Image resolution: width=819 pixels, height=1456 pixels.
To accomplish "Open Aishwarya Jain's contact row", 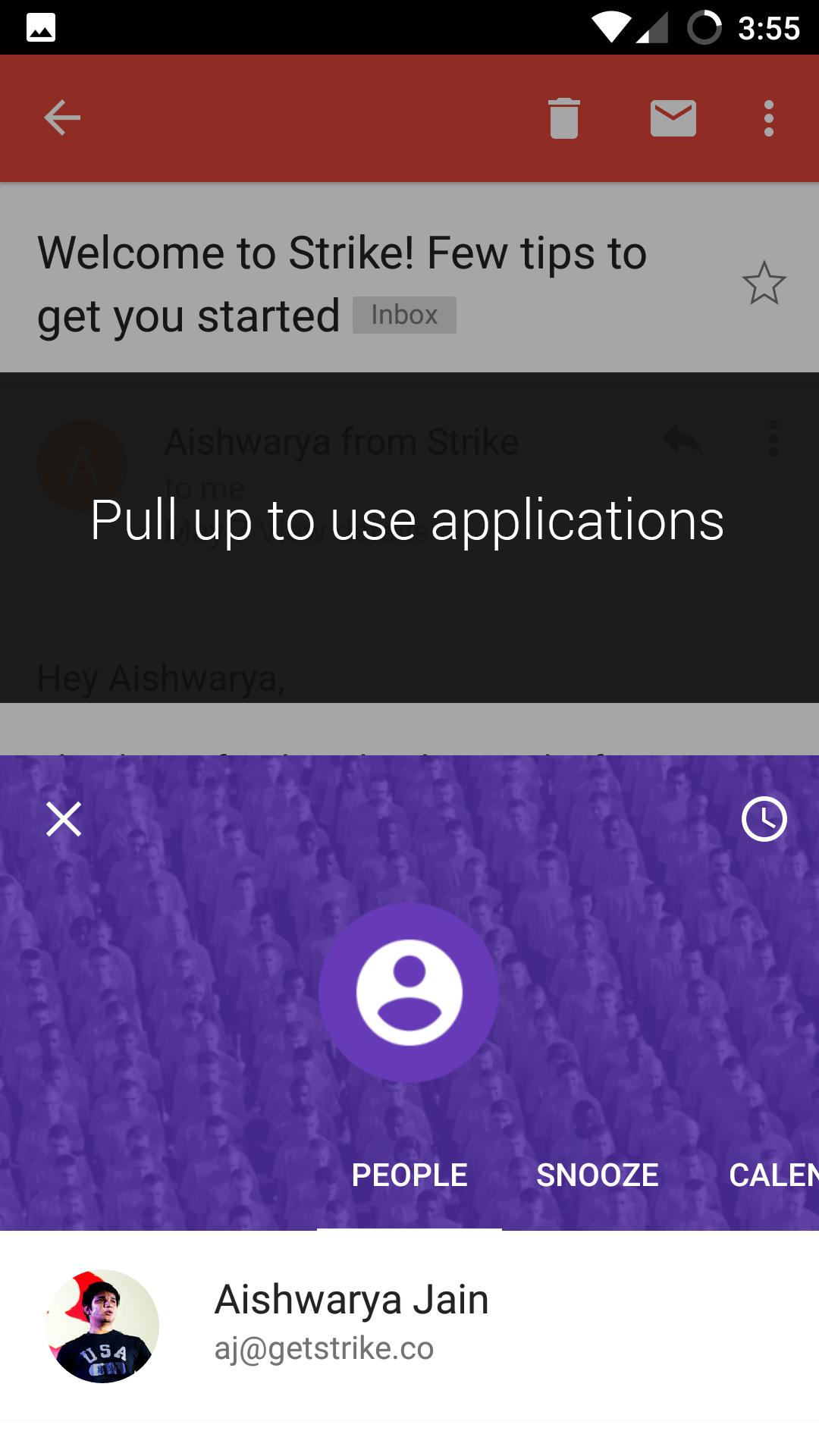I will click(409, 1326).
